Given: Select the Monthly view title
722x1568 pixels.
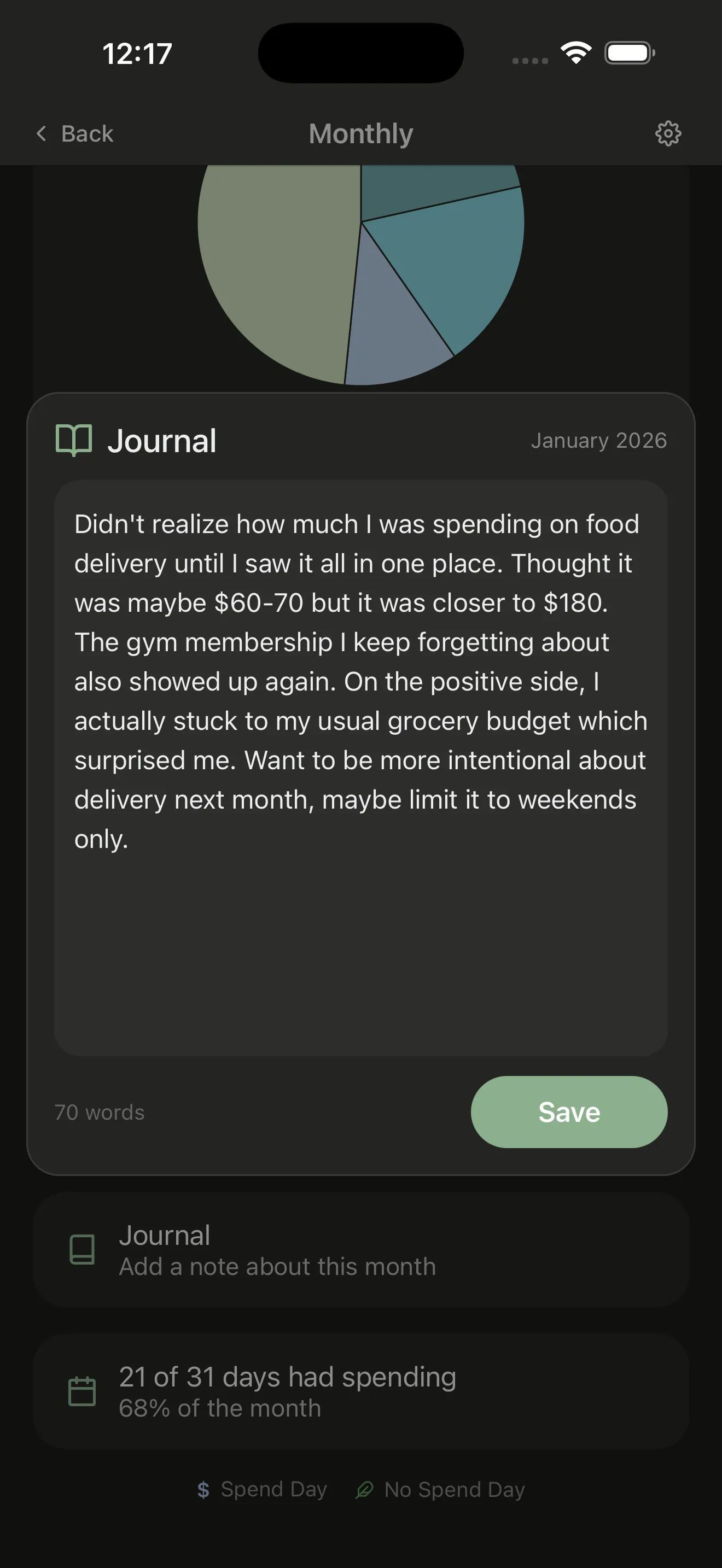Looking at the screenshot, I should pos(360,133).
